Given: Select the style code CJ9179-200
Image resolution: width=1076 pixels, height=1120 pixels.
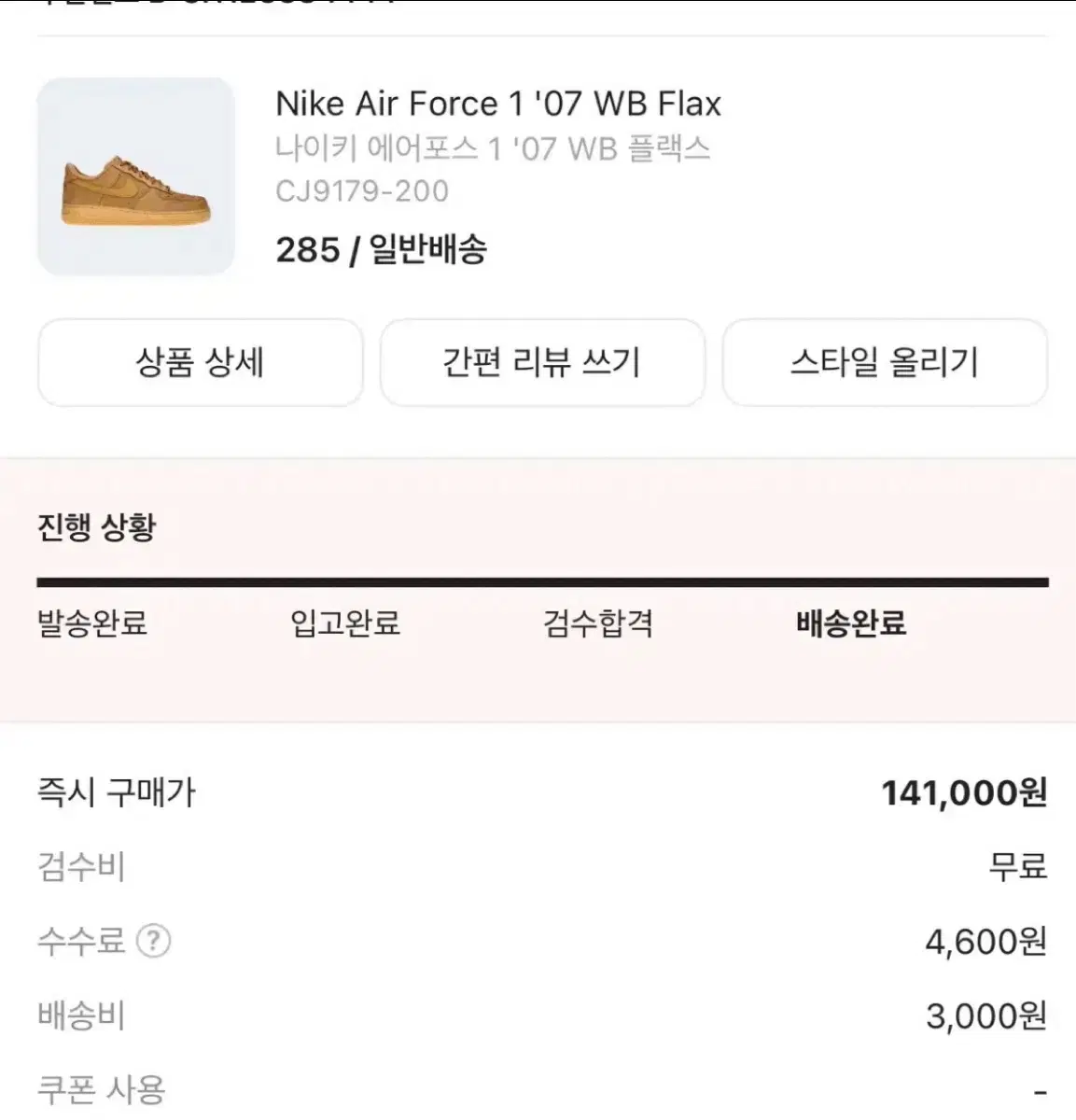Looking at the screenshot, I should [x=362, y=191].
